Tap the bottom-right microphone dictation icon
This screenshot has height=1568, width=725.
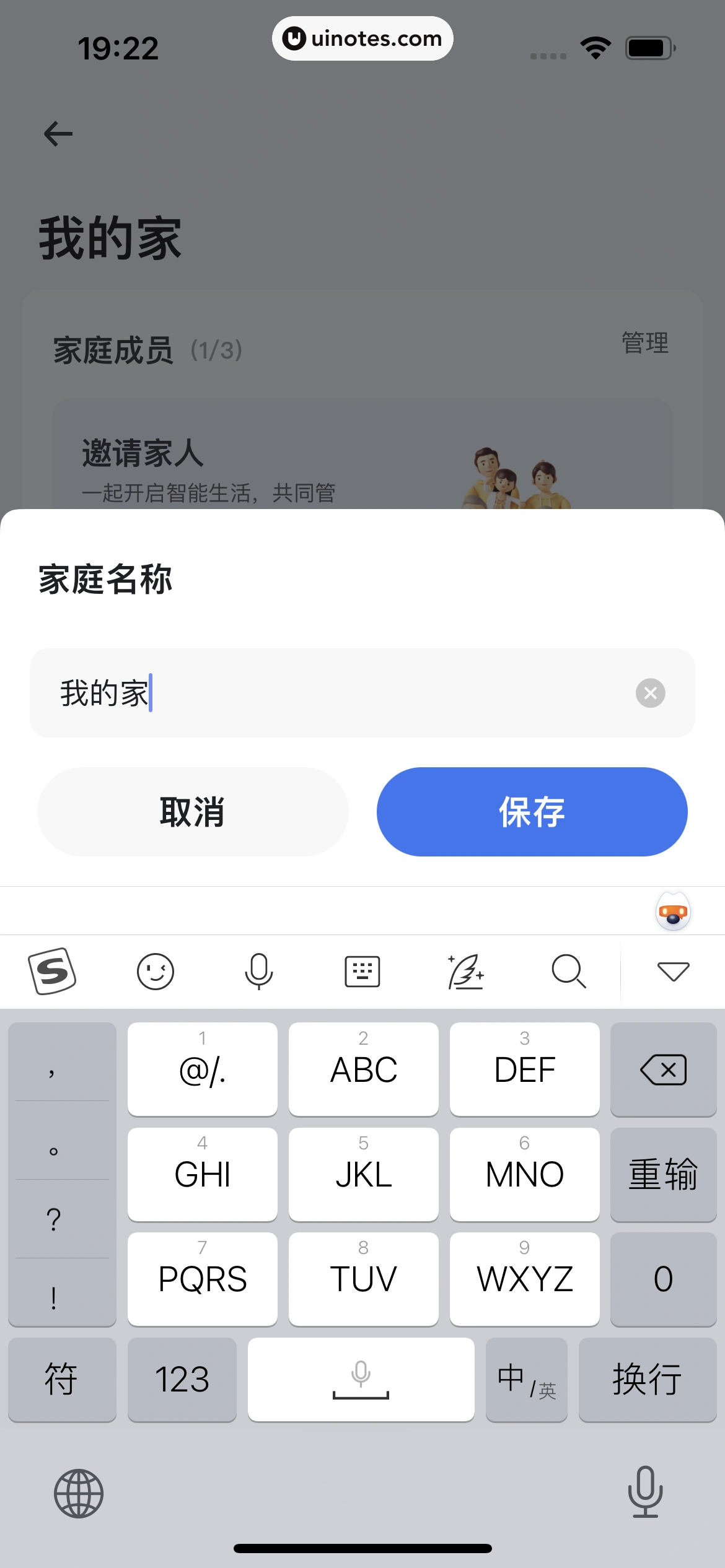(x=646, y=1492)
